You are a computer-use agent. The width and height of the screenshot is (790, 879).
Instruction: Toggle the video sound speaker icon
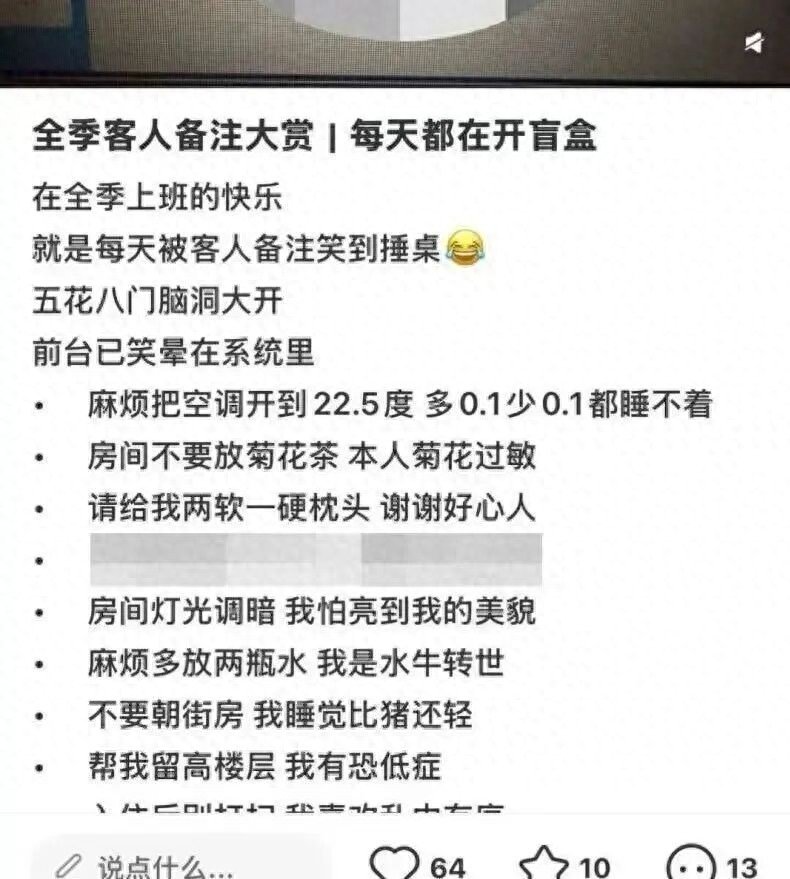[754, 42]
